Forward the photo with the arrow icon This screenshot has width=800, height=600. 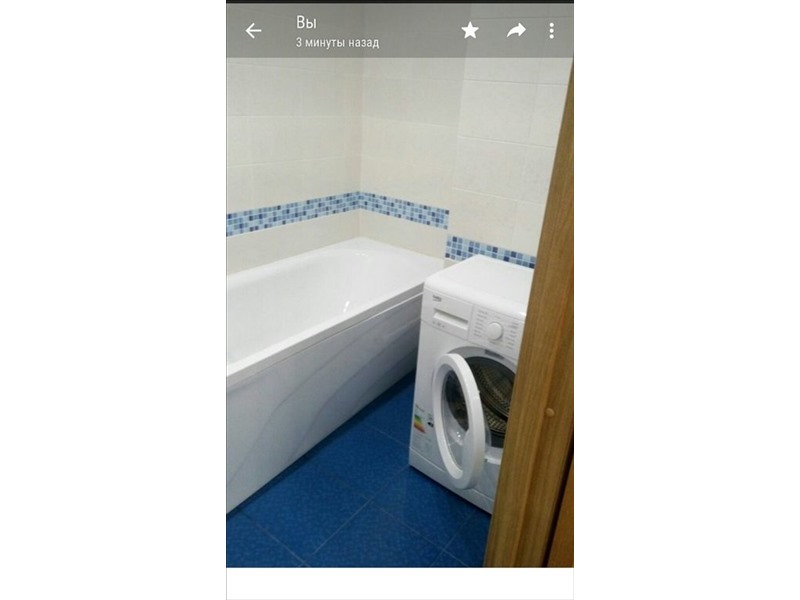516,31
